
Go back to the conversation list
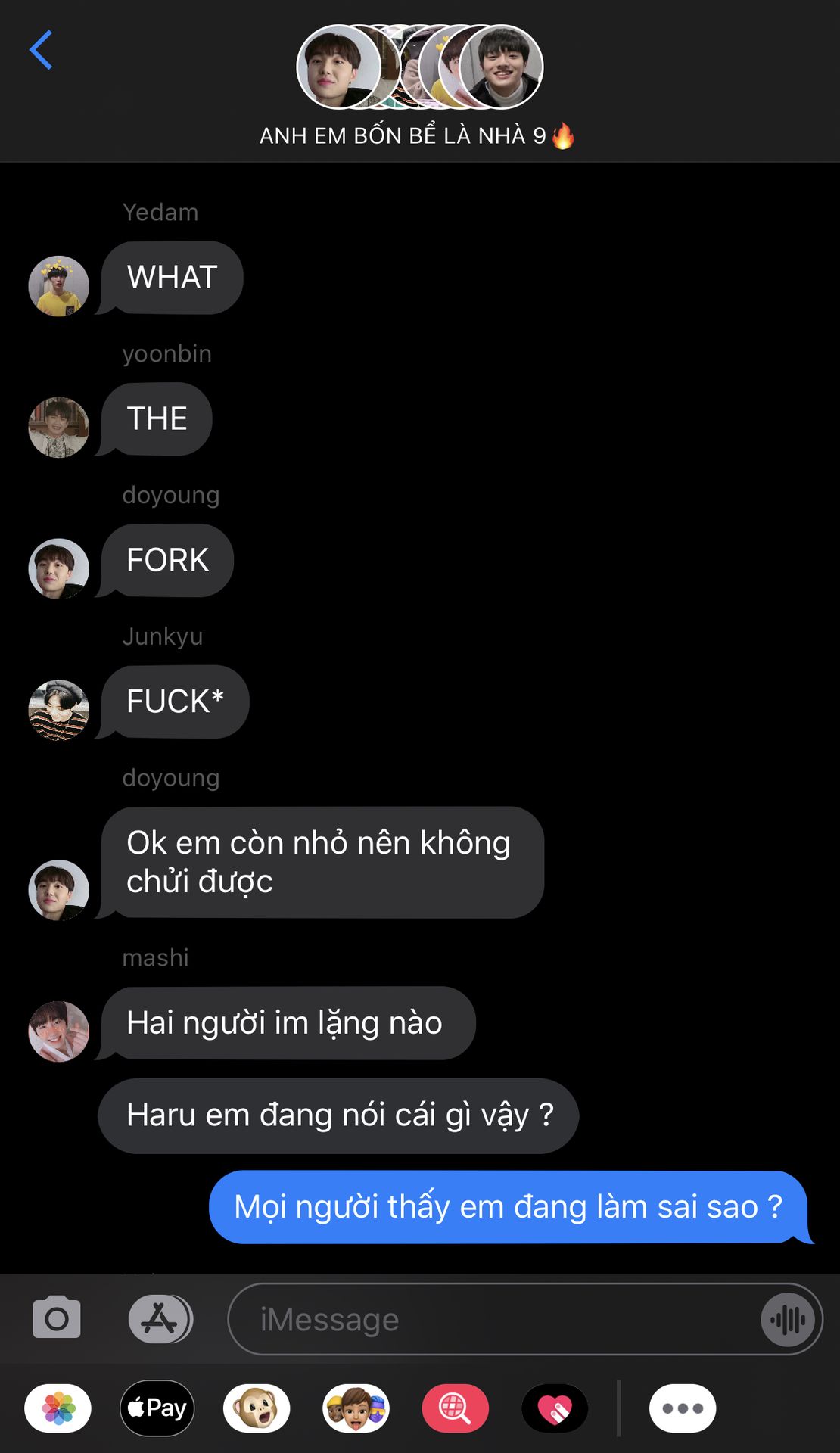click(x=41, y=50)
